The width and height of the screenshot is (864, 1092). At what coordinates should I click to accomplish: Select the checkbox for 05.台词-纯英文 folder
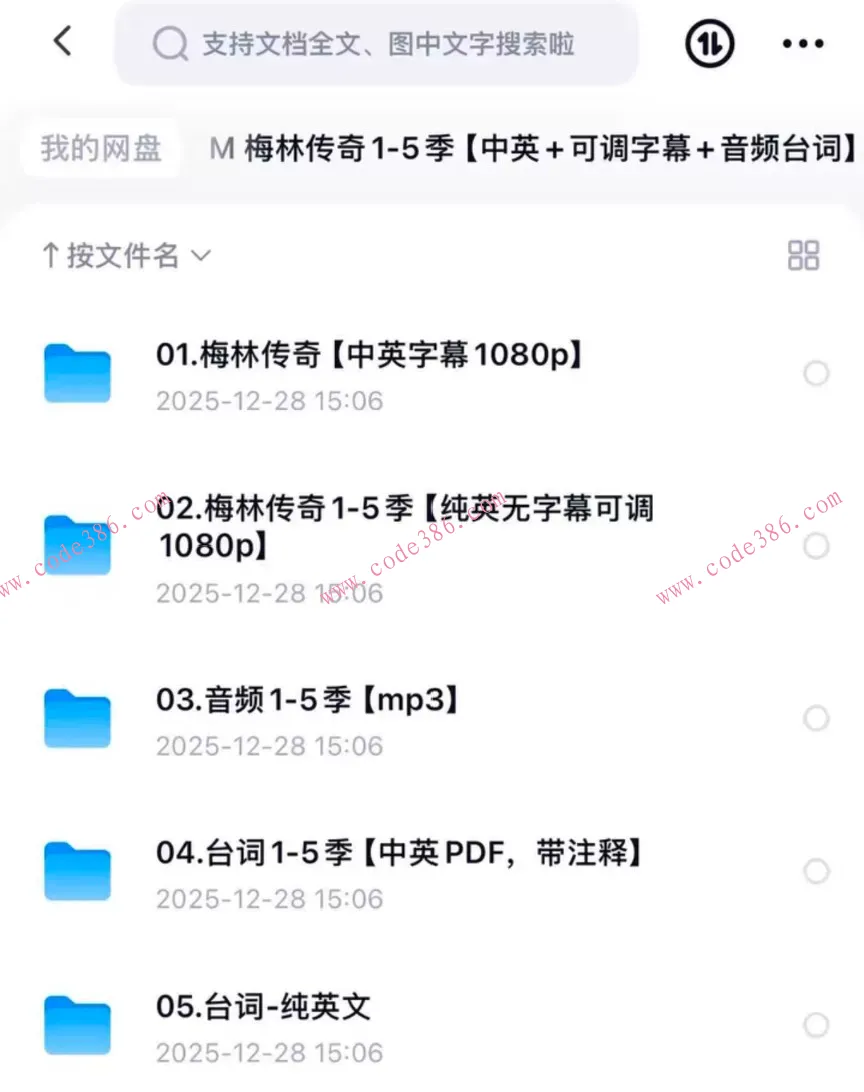816,1024
